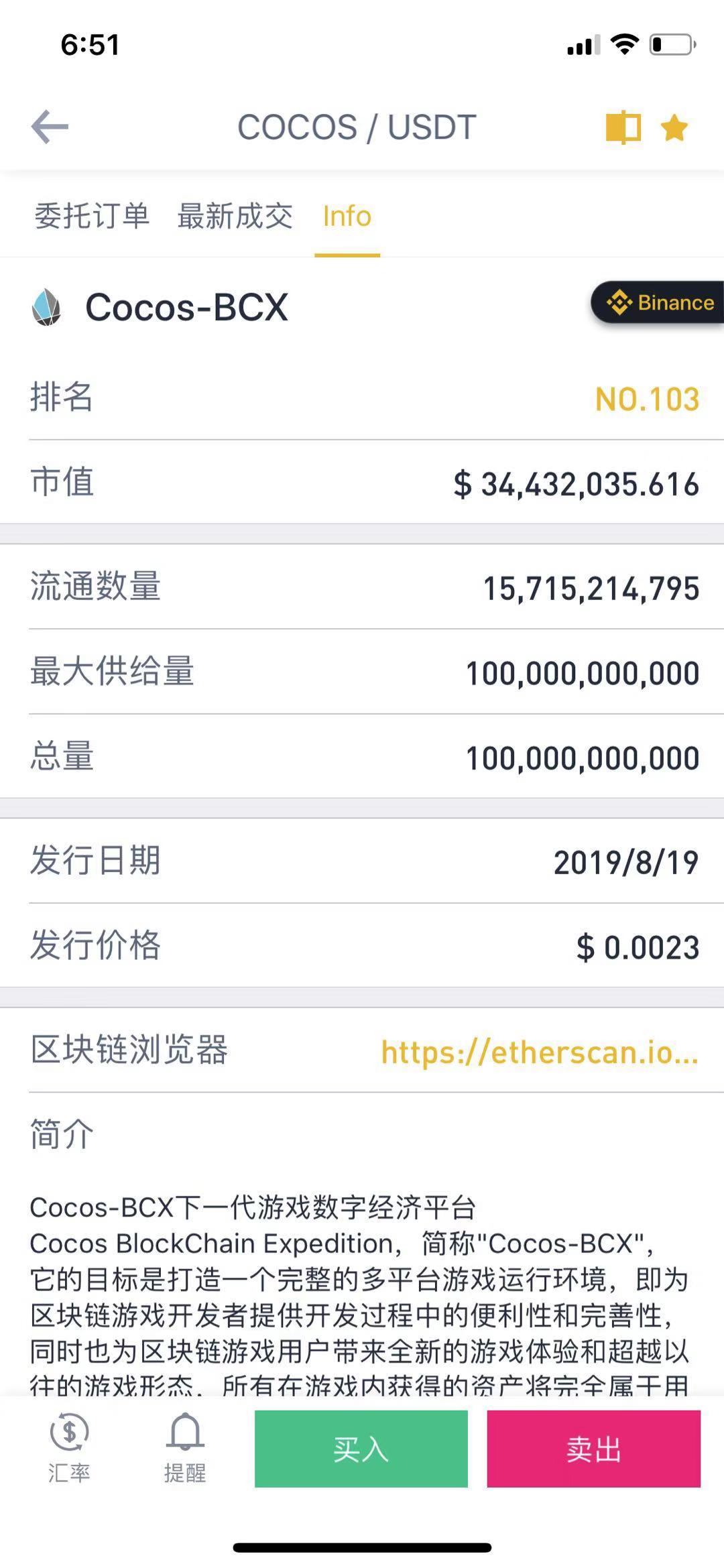724x1568 pixels.
Task: Tap the green 买入 buy button
Action: click(361, 1449)
